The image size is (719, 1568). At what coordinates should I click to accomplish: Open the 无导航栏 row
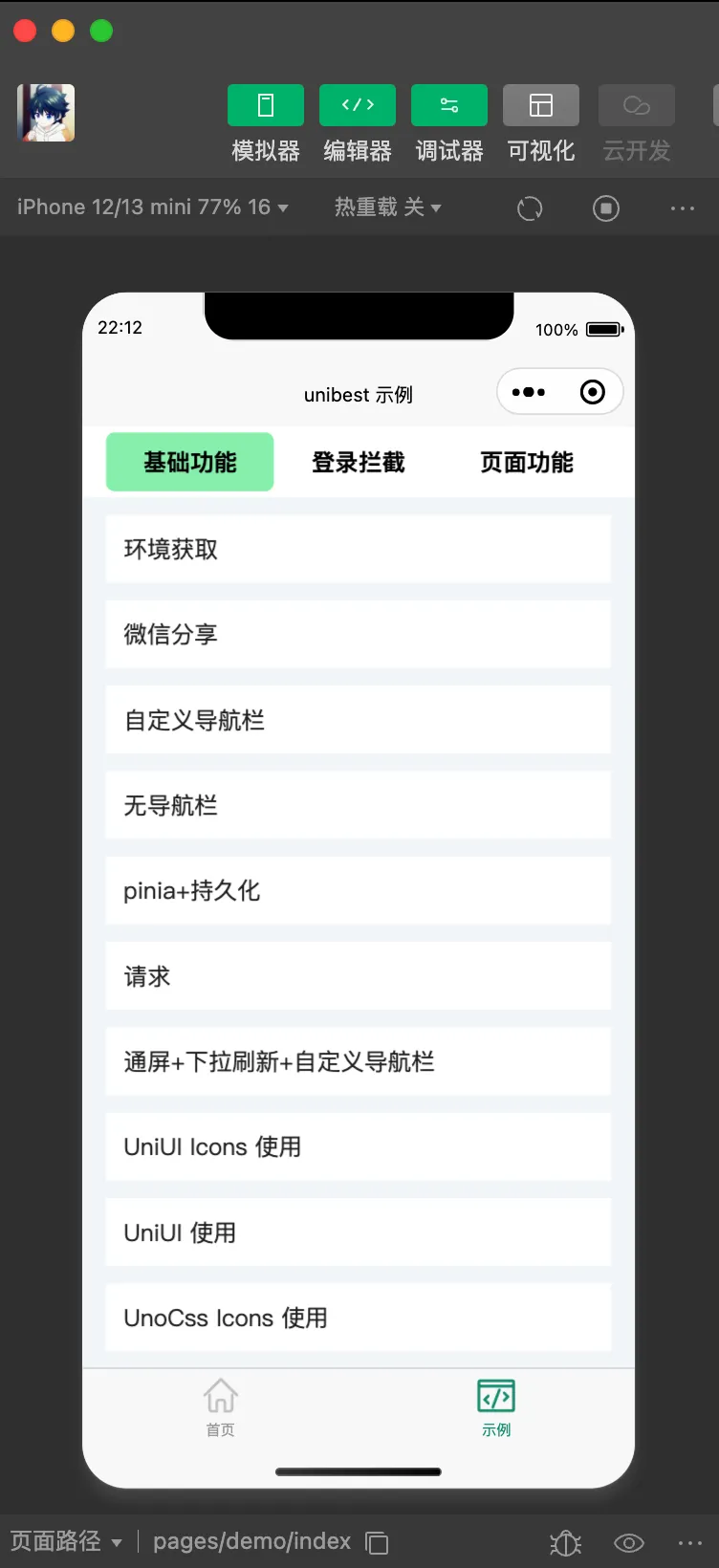358,805
